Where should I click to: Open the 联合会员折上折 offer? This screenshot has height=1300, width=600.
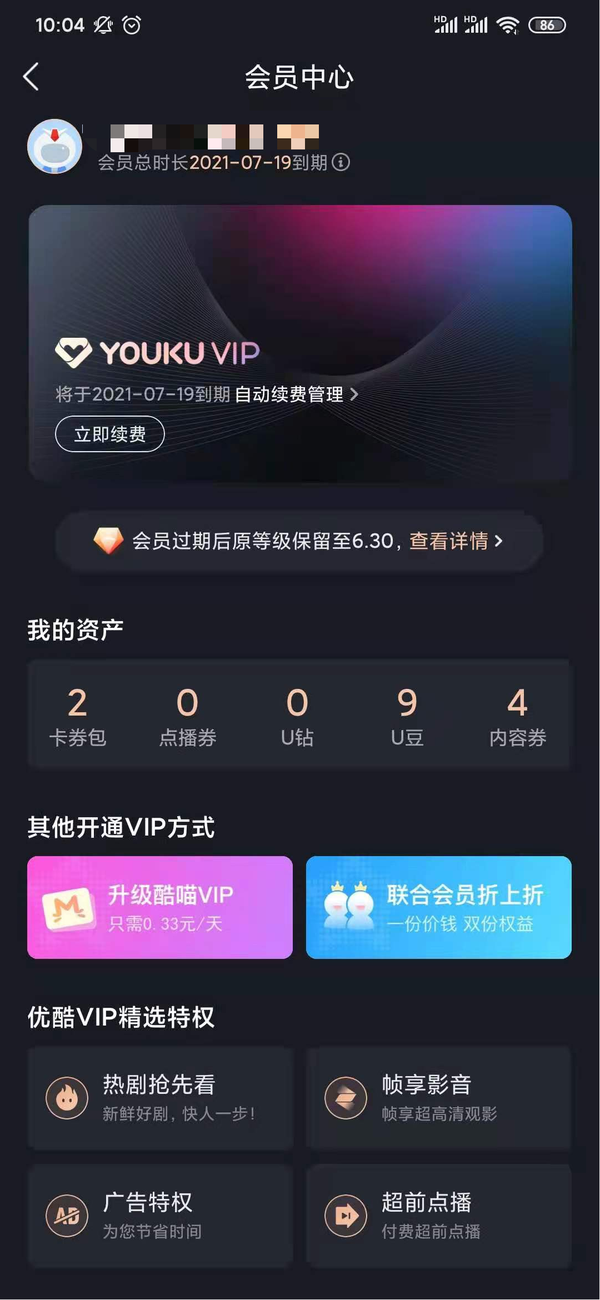click(x=439, y=907)
